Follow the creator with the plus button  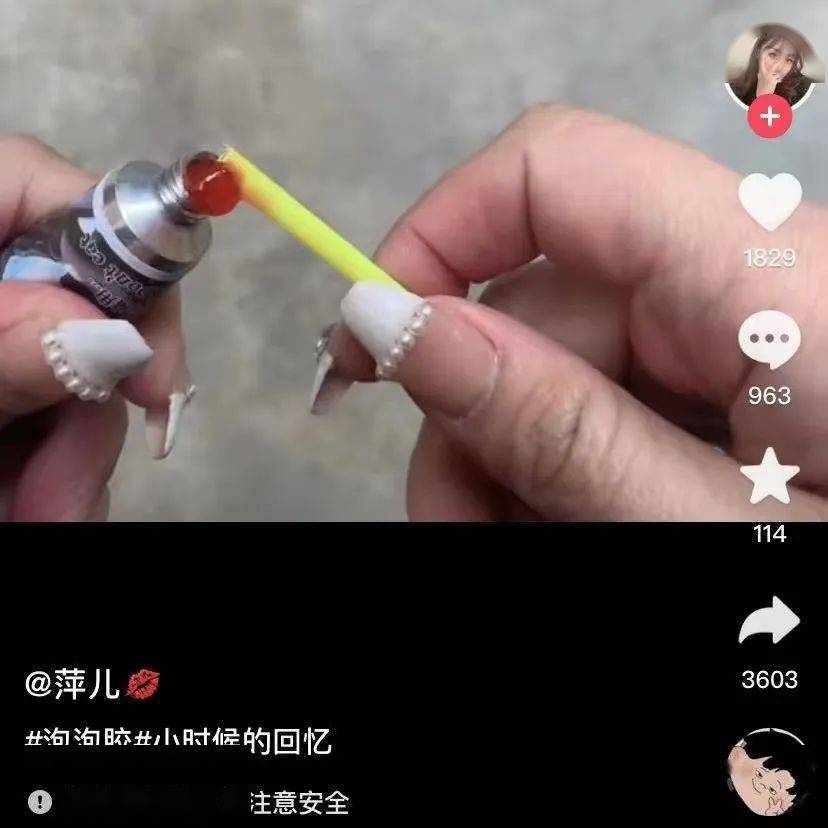(769, 118)
